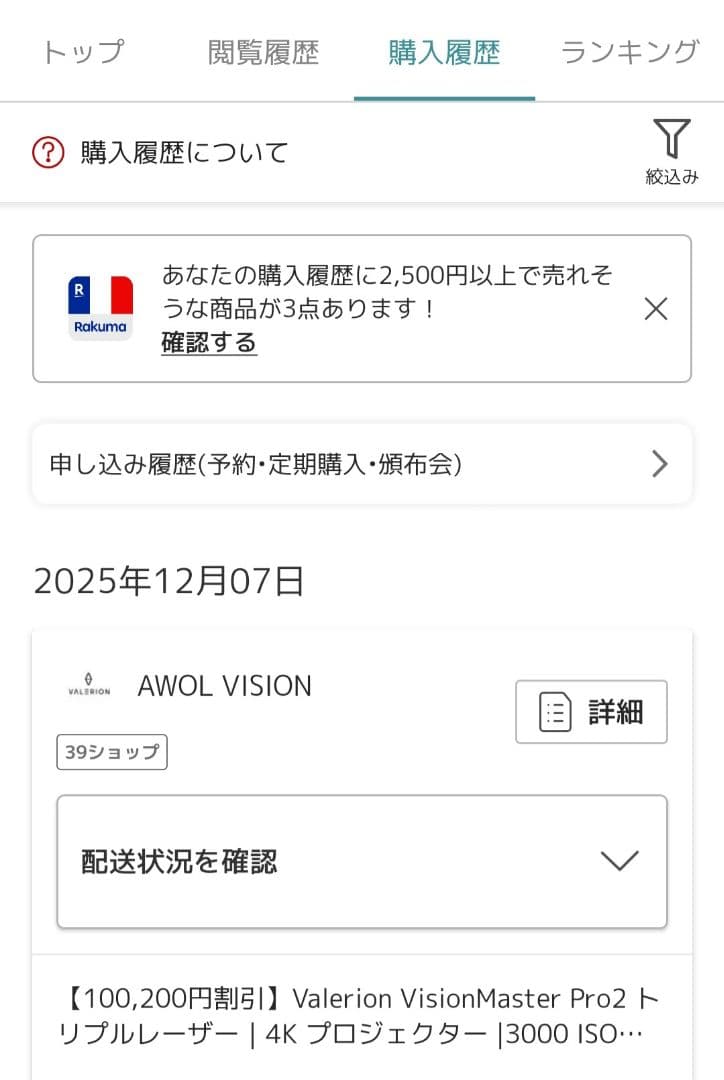Image resolution: width=724 pixels, height=1080 pixels.
Task: Open the 確認する link
Action: pos(209,342)
